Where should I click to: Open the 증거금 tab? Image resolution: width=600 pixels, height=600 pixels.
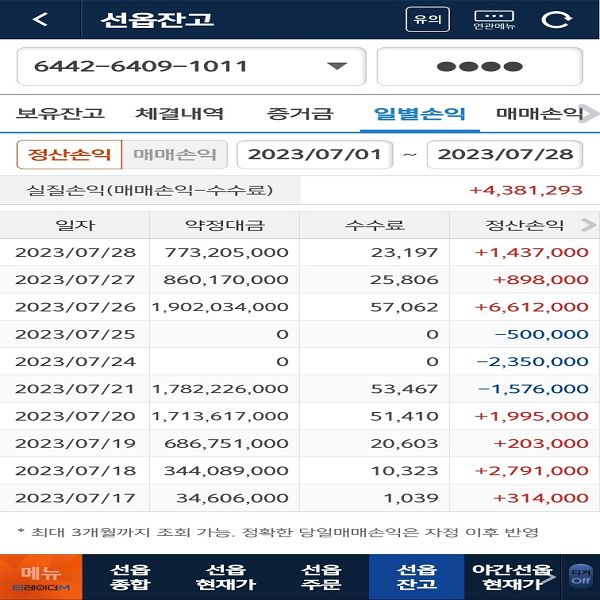click(300, 114)
